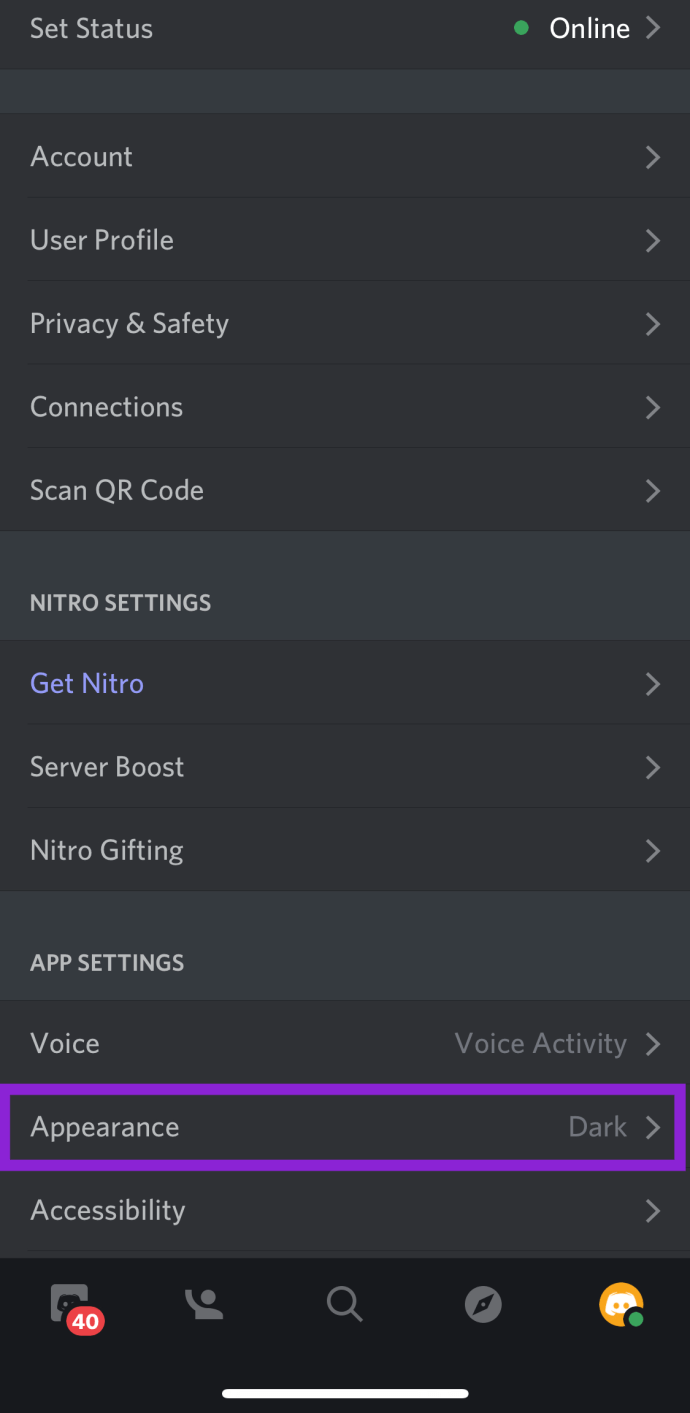Select Scan QR Code

coord(345,490)
